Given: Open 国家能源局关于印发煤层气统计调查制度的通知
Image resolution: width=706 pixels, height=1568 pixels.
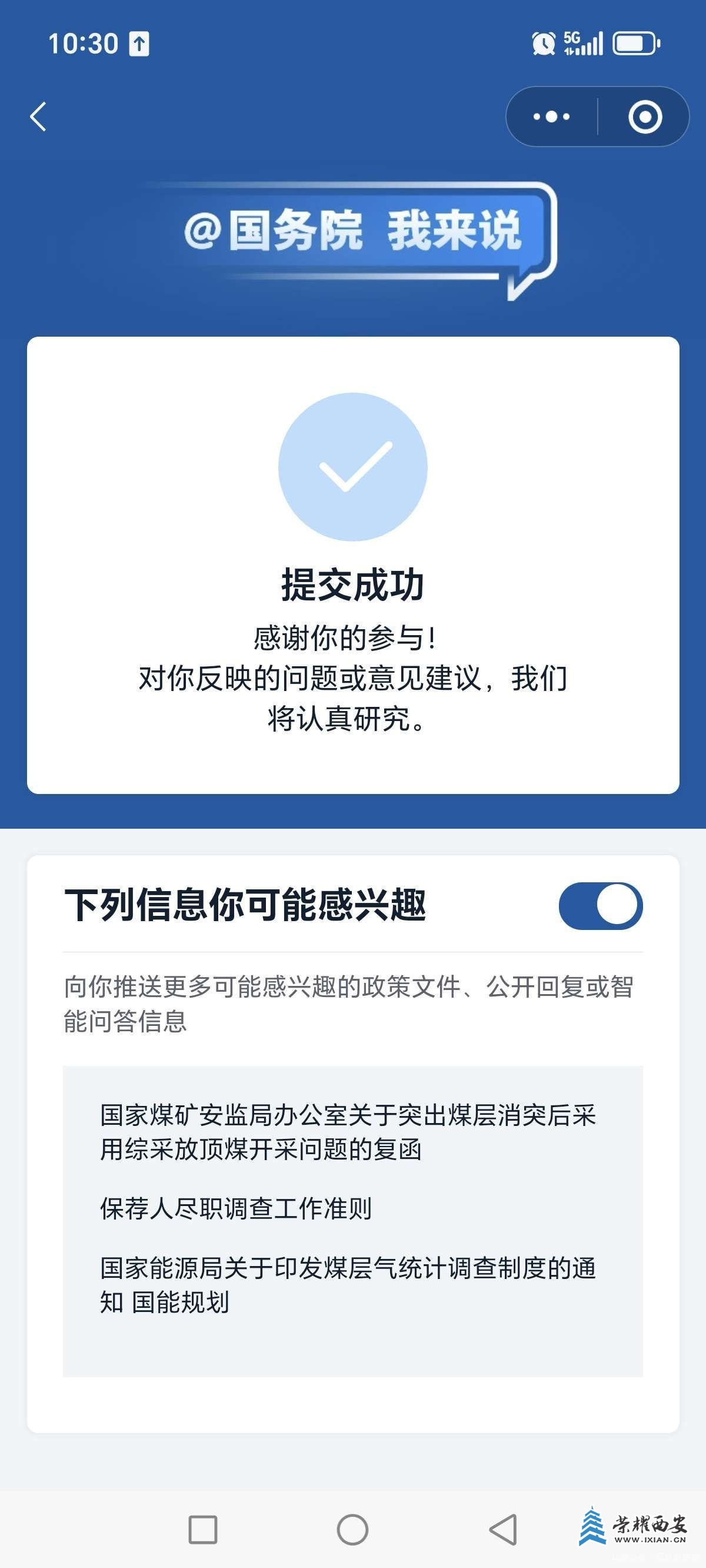Looking at the screenshot, I should pyautogui.click(x=348, y=1285).
